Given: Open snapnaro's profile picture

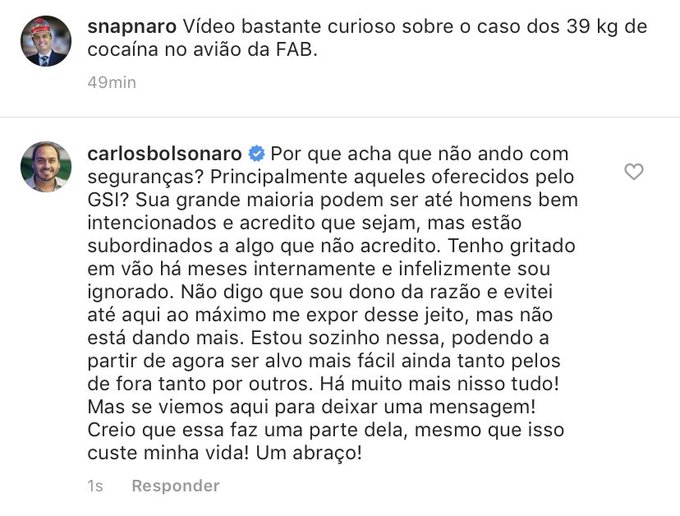Looking at the screenshot, I should 46,42.
